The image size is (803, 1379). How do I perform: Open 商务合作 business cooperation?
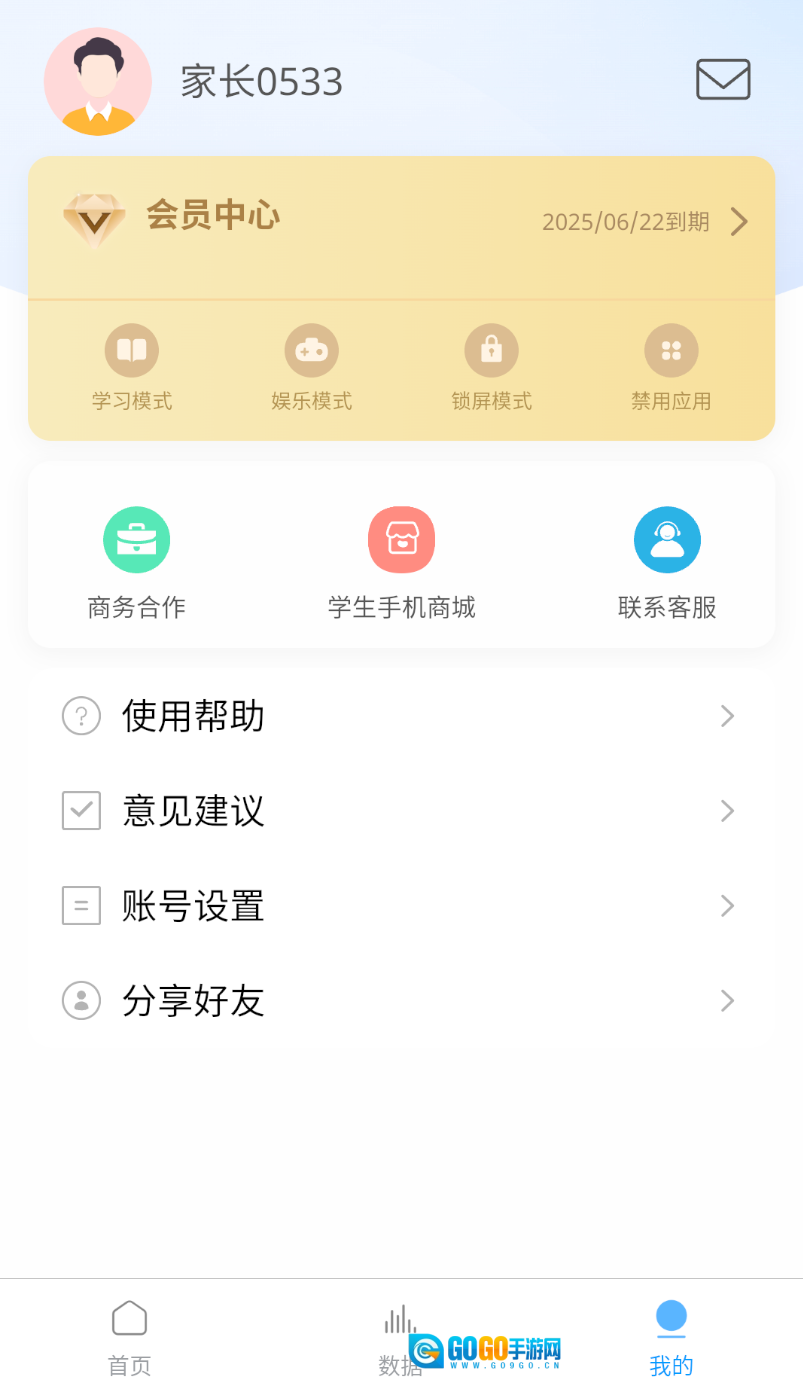pos(137,562)
